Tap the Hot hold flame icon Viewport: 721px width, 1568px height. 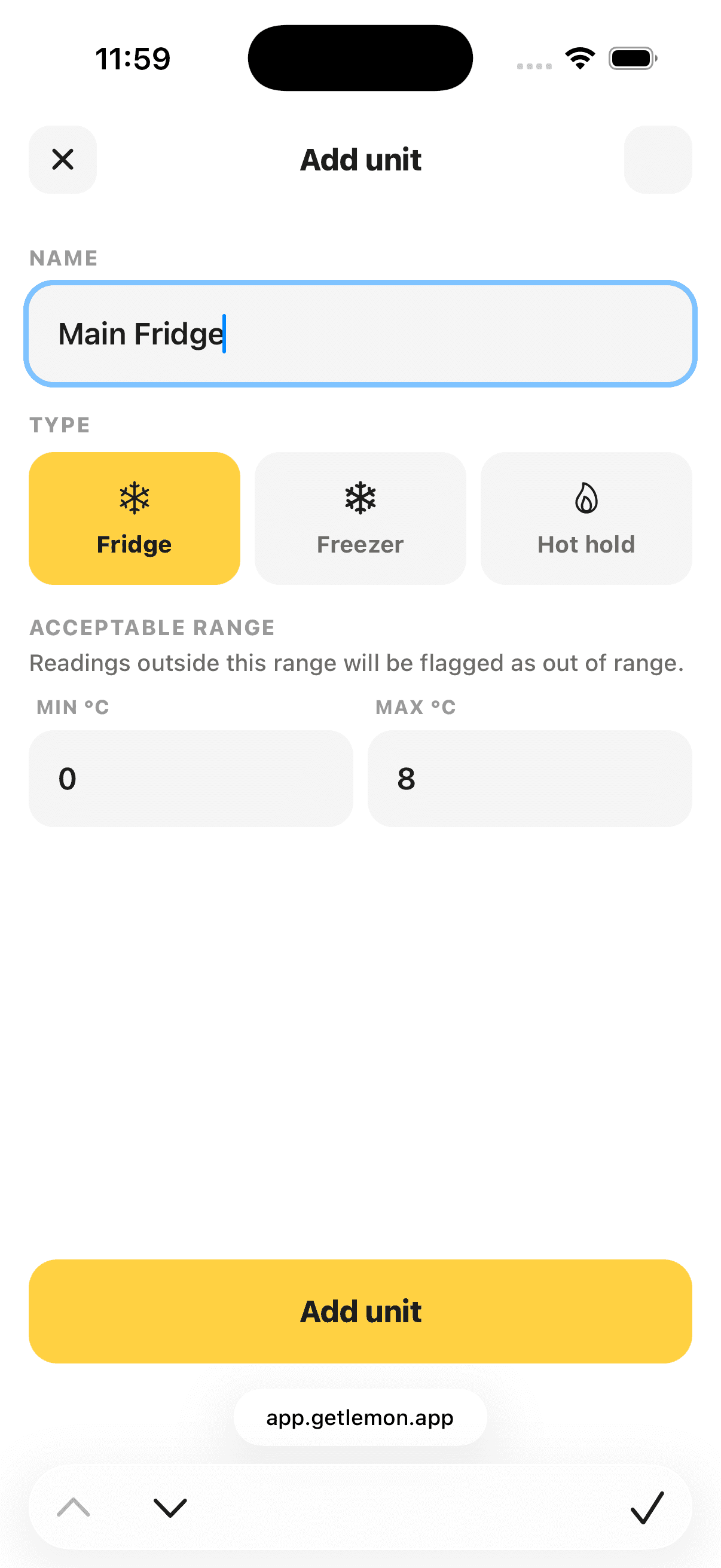585,498
